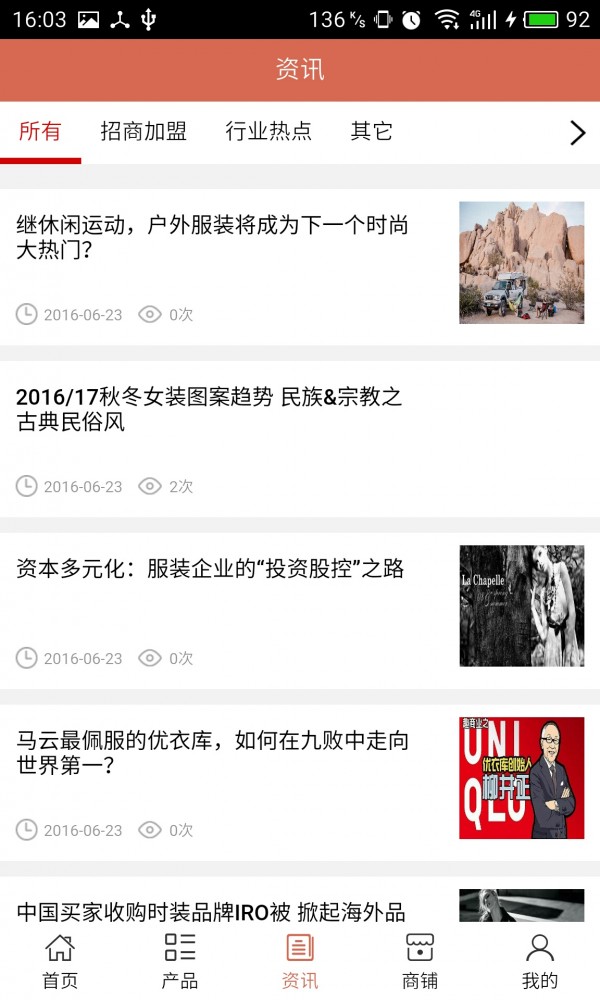Open article 中国买家收购时装品牌IRO
The image size is (600, 1000).
coord(211,911)
